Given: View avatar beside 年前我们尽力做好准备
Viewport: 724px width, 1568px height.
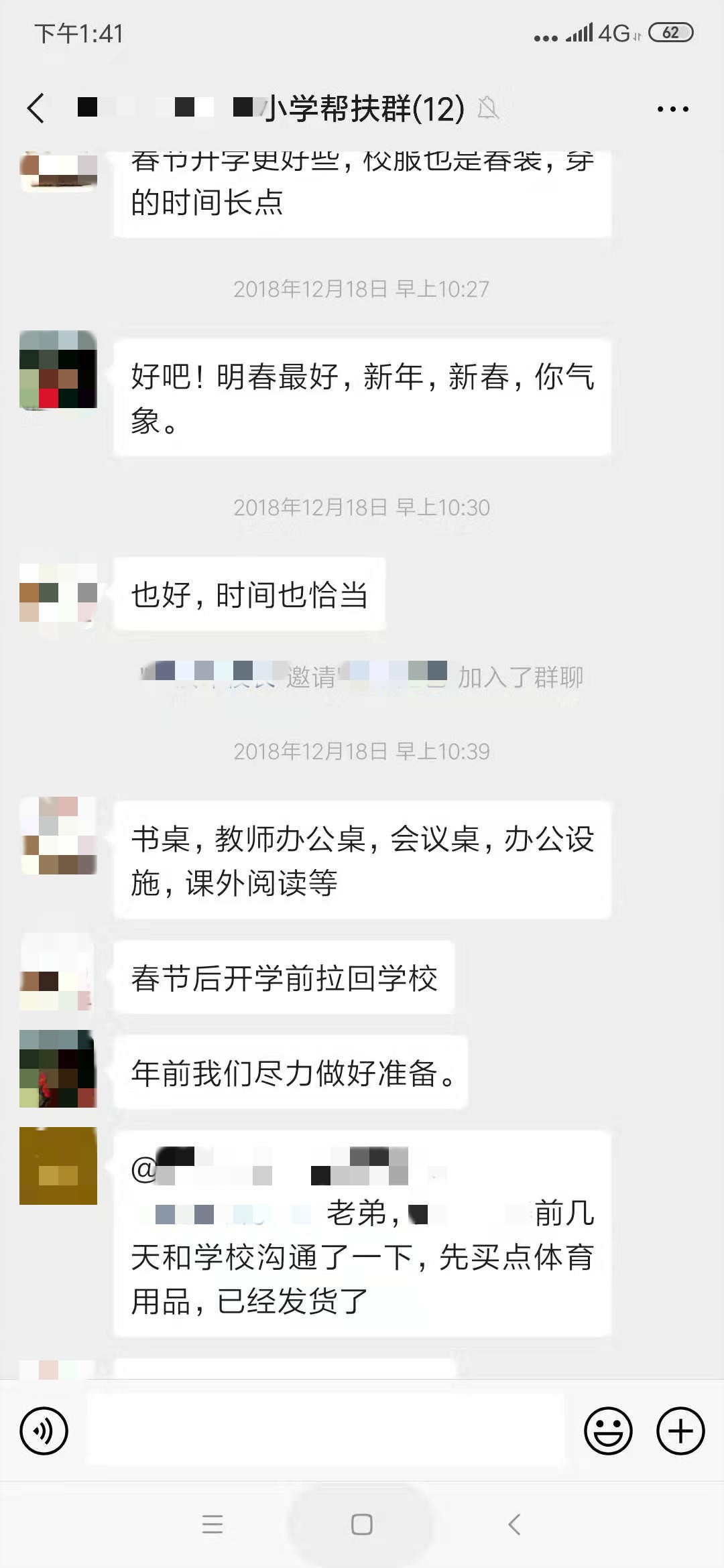Looking at the screenshot, I should coord(58,1068).
